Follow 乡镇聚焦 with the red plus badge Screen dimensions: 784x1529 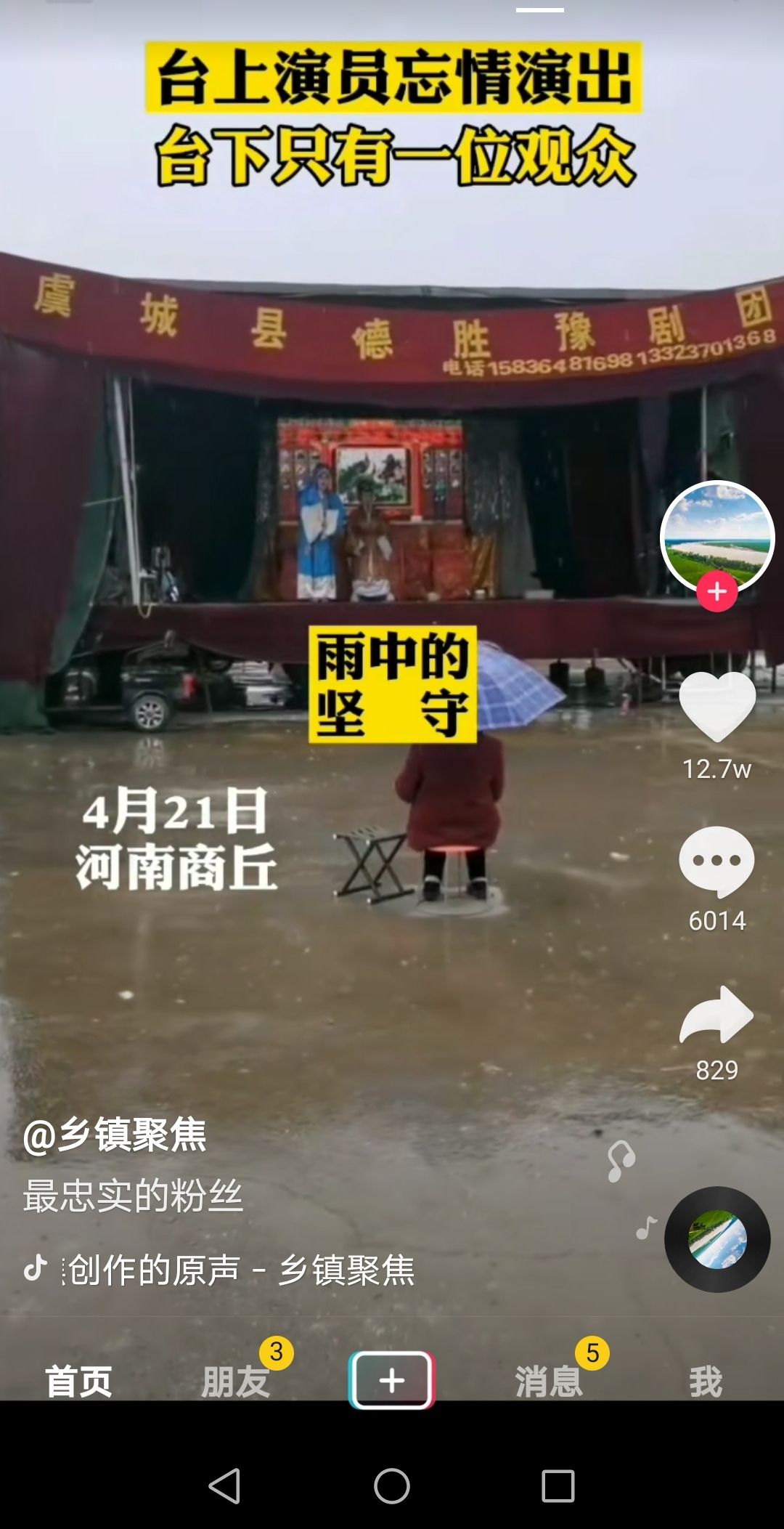pos(717,591)
